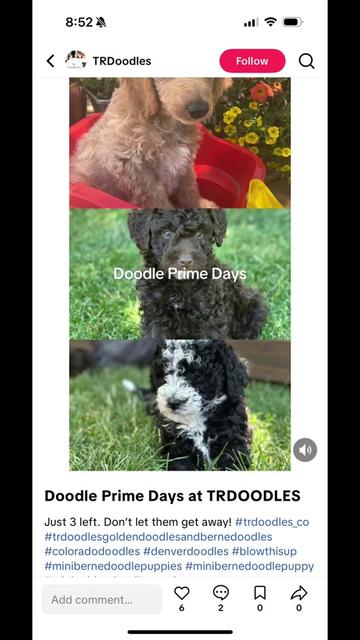The height and width of the screenshot is (640, 360).
Task: Bookmark this Doodle Prime Days post
Action: pos(260,593)
